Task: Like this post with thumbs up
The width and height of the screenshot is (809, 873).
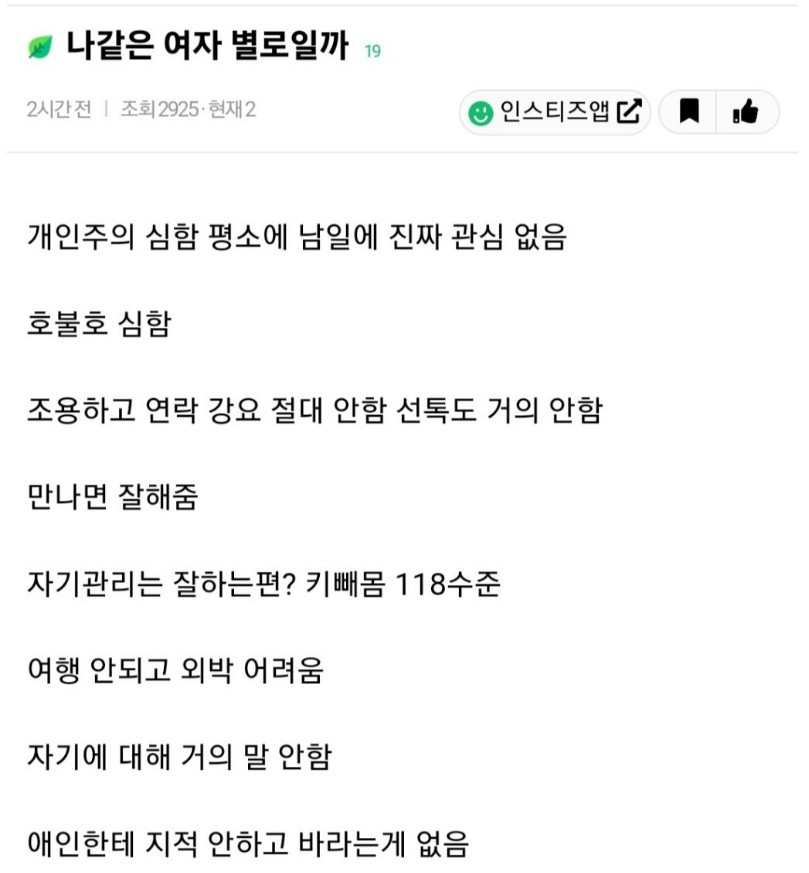Action: point(745,112)
